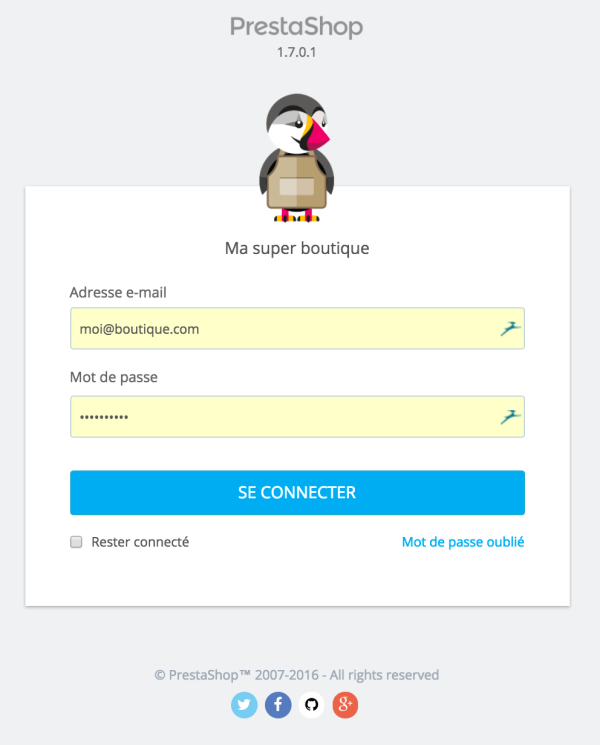The width and height of the screenshot is (600, 745).
Task: Open the PrestaShop Twitter page
Action: point(244,705)
